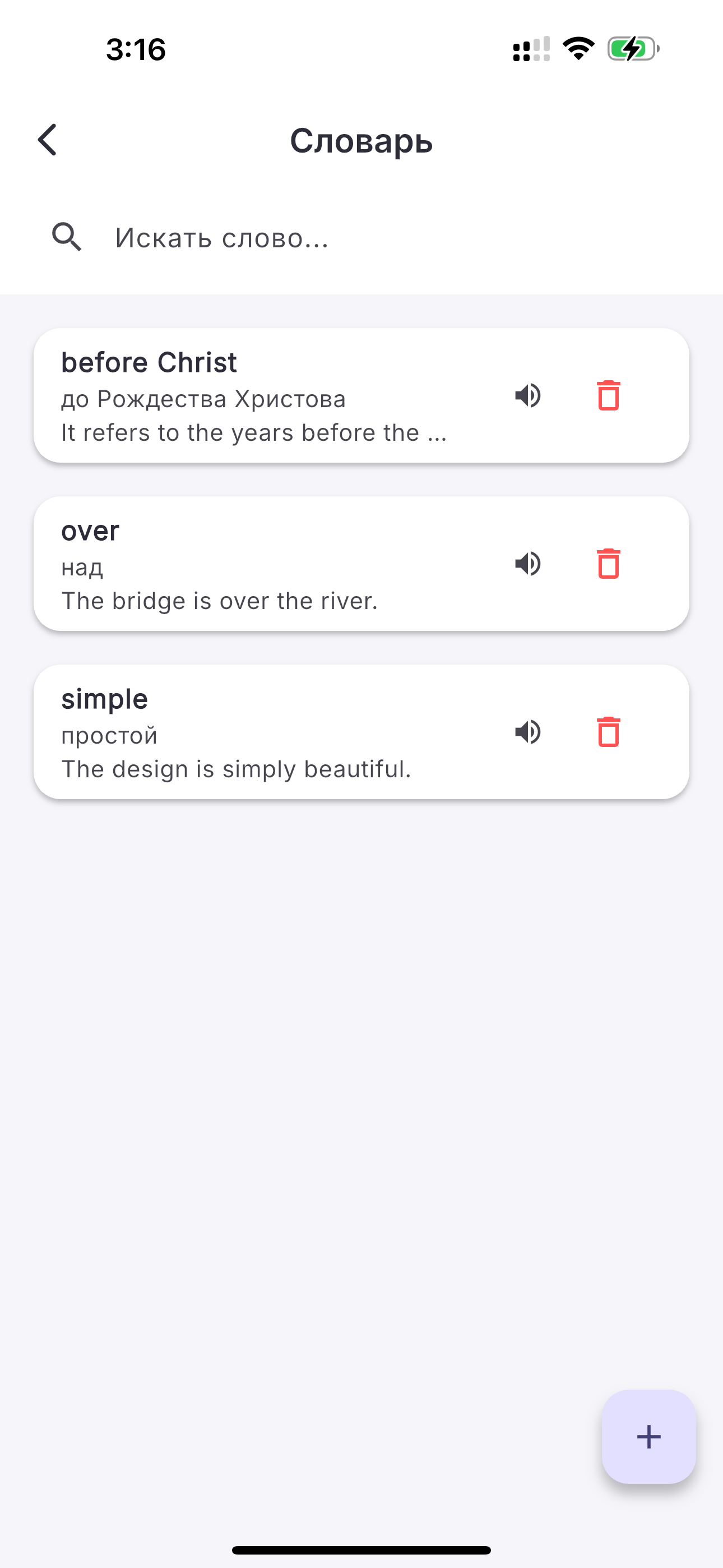Delete the word simple
Image resolution: width=723 pixels, height=1568 pixels.
(608, 732)
